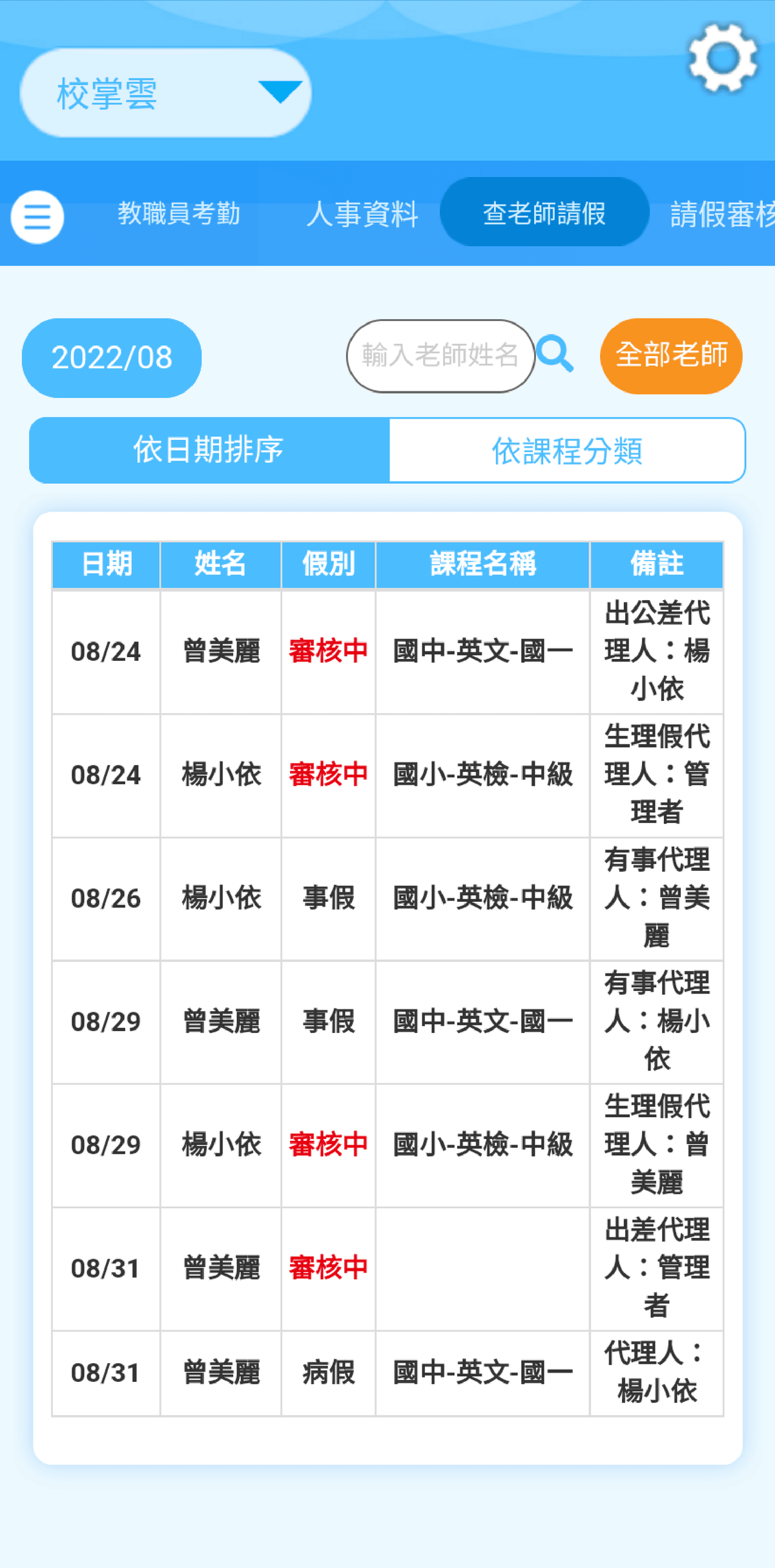Screen dimensions: 775x1568
Task: Go to the 請假審核 tab
Action: (722, 214)
